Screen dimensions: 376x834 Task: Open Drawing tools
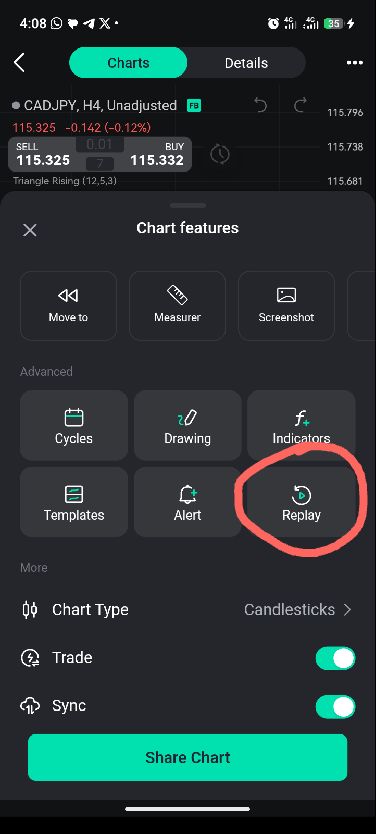187,426
